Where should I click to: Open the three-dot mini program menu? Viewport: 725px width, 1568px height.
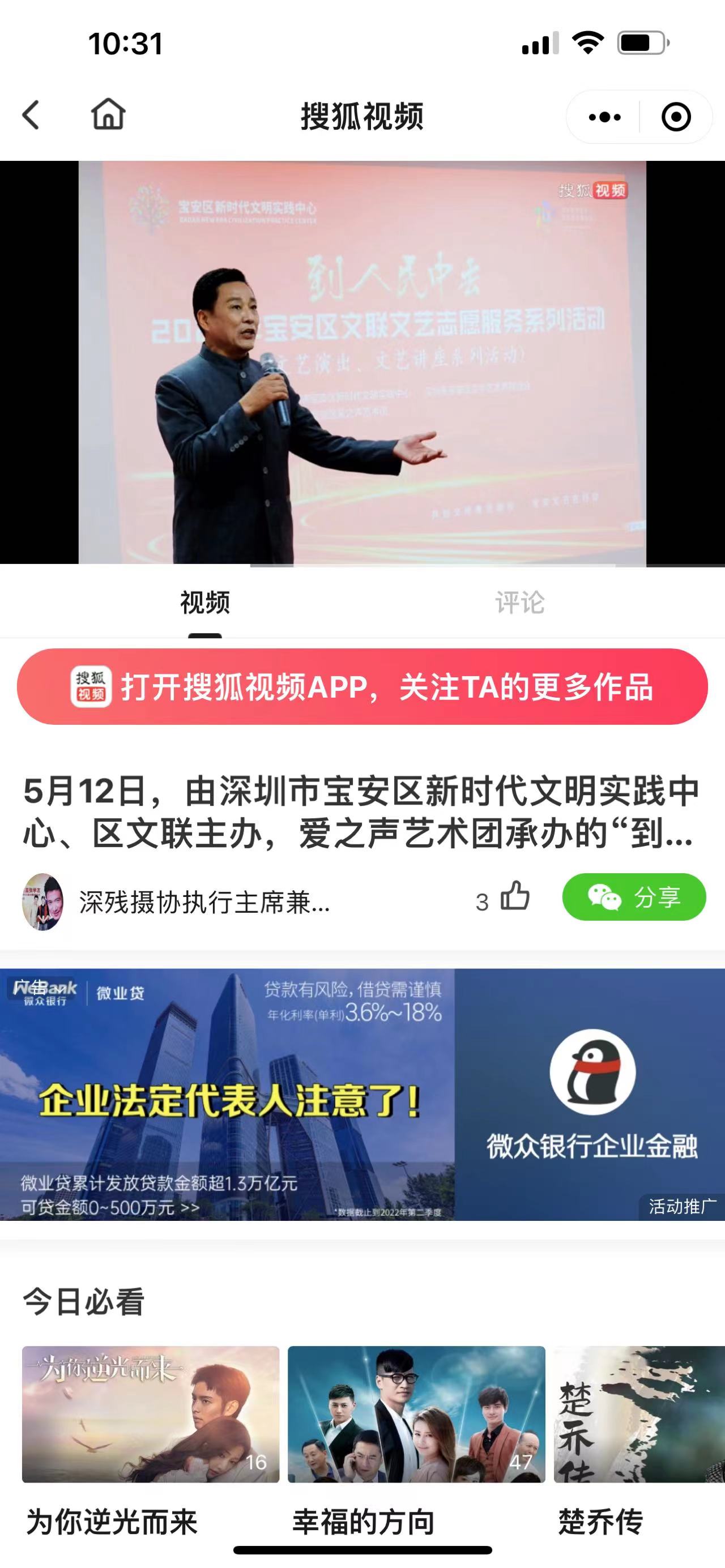(604, 117)
